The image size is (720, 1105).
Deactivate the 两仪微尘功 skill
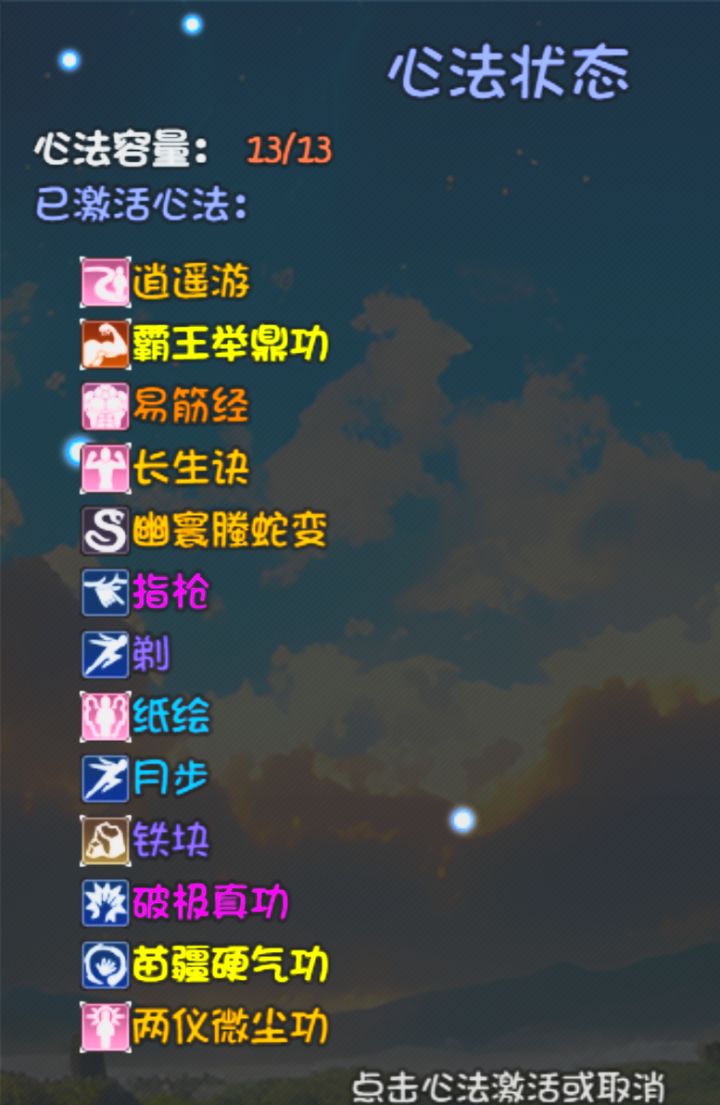(106, 1027)
